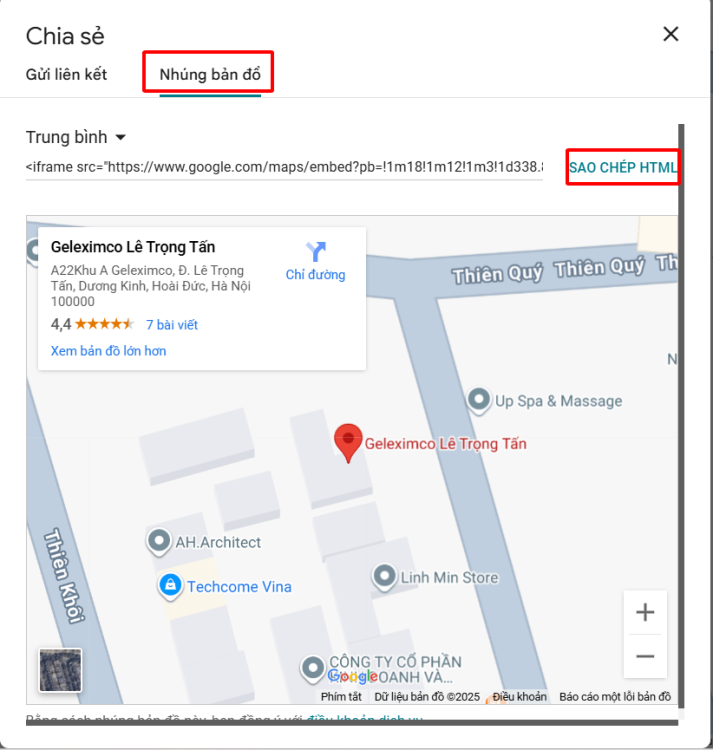Switch to satellite view thumbnail

coord(60,670)
